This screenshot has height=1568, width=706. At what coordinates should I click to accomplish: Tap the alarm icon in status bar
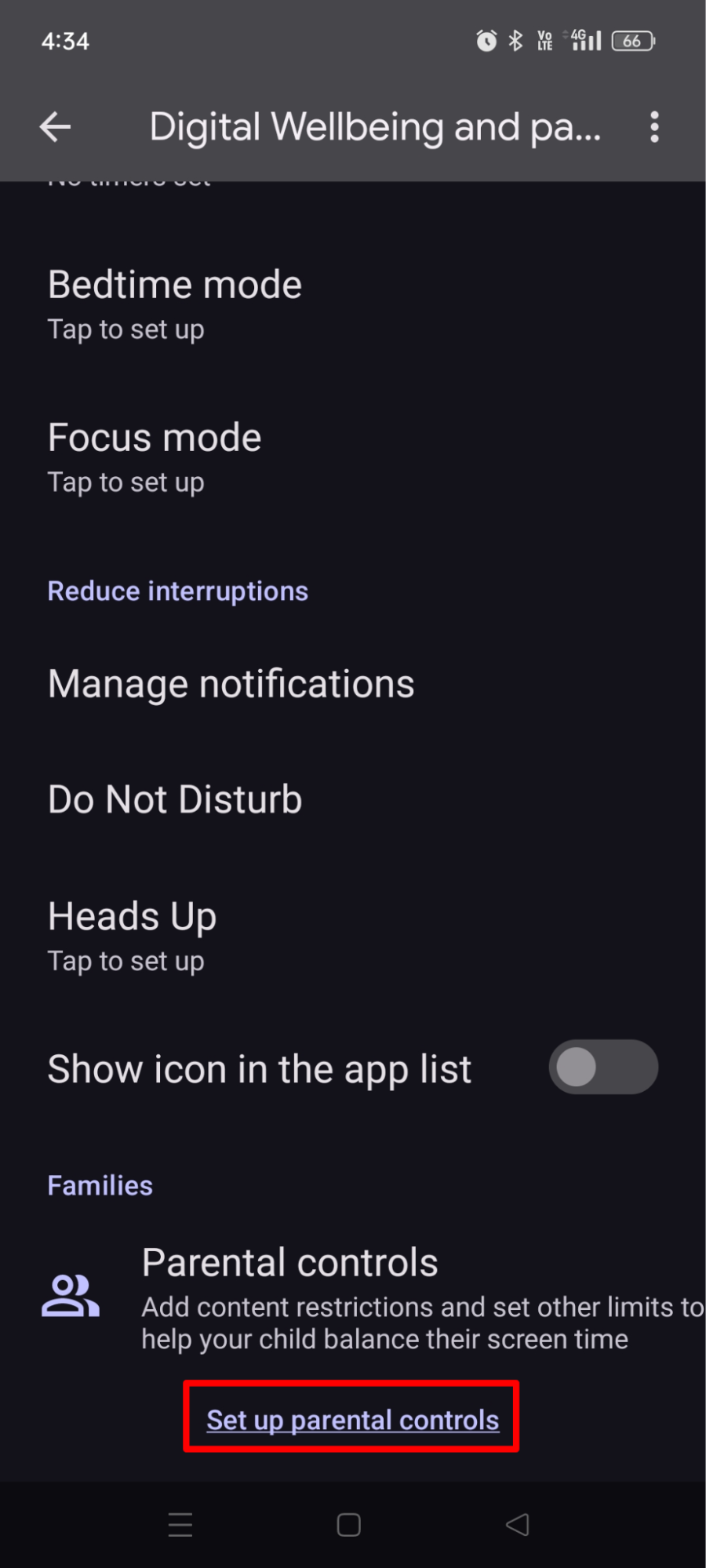click(486, 41)
